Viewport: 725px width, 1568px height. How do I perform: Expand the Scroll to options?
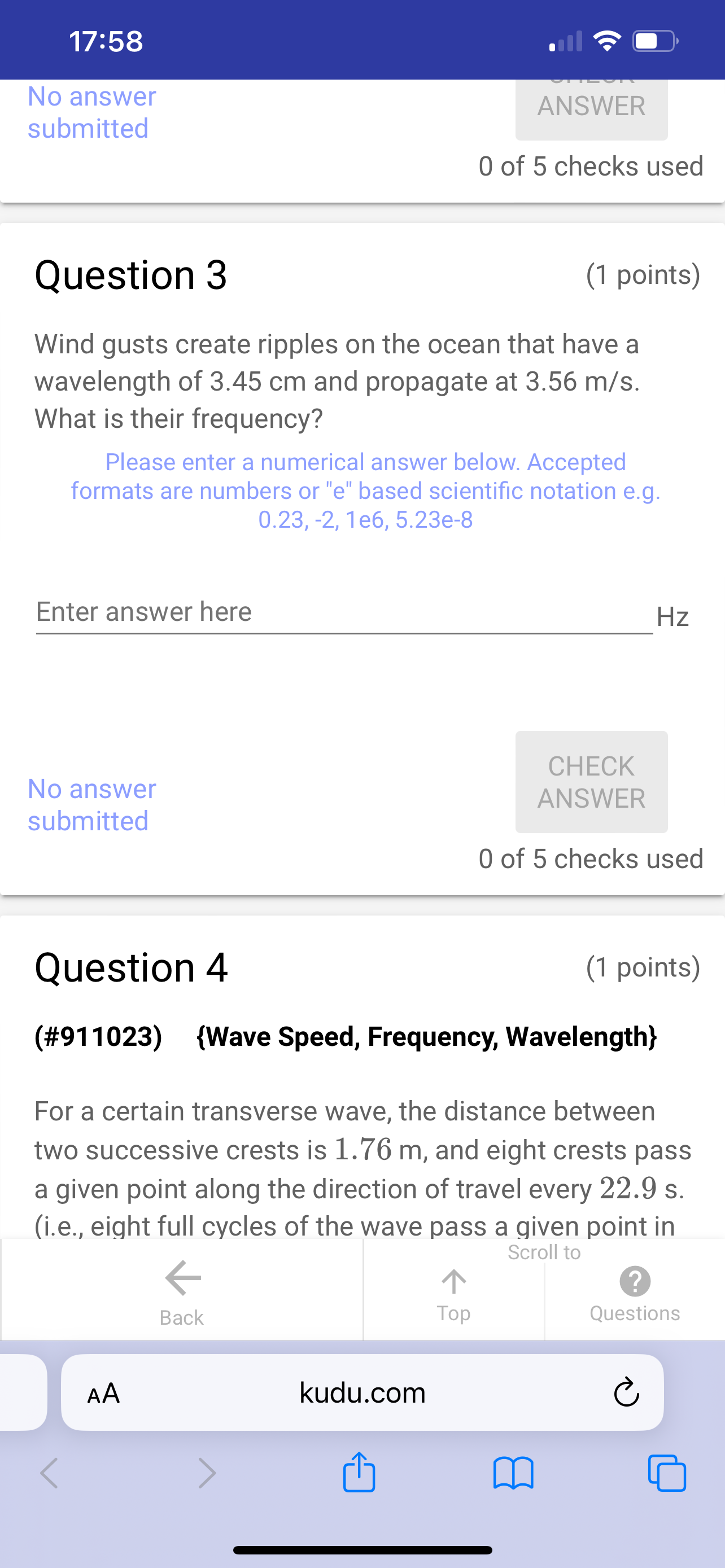click(x=544, y=1252)
